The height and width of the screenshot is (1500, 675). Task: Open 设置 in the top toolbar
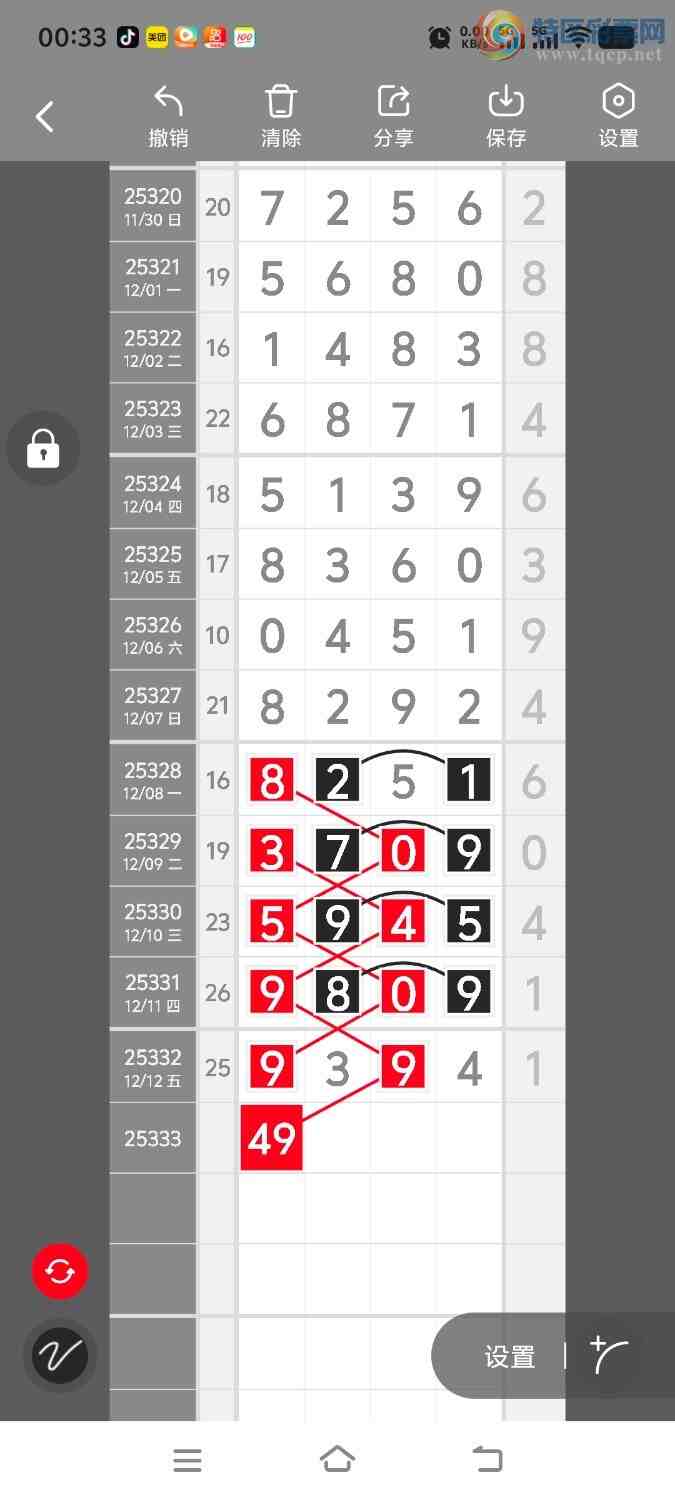coord(618,117)
